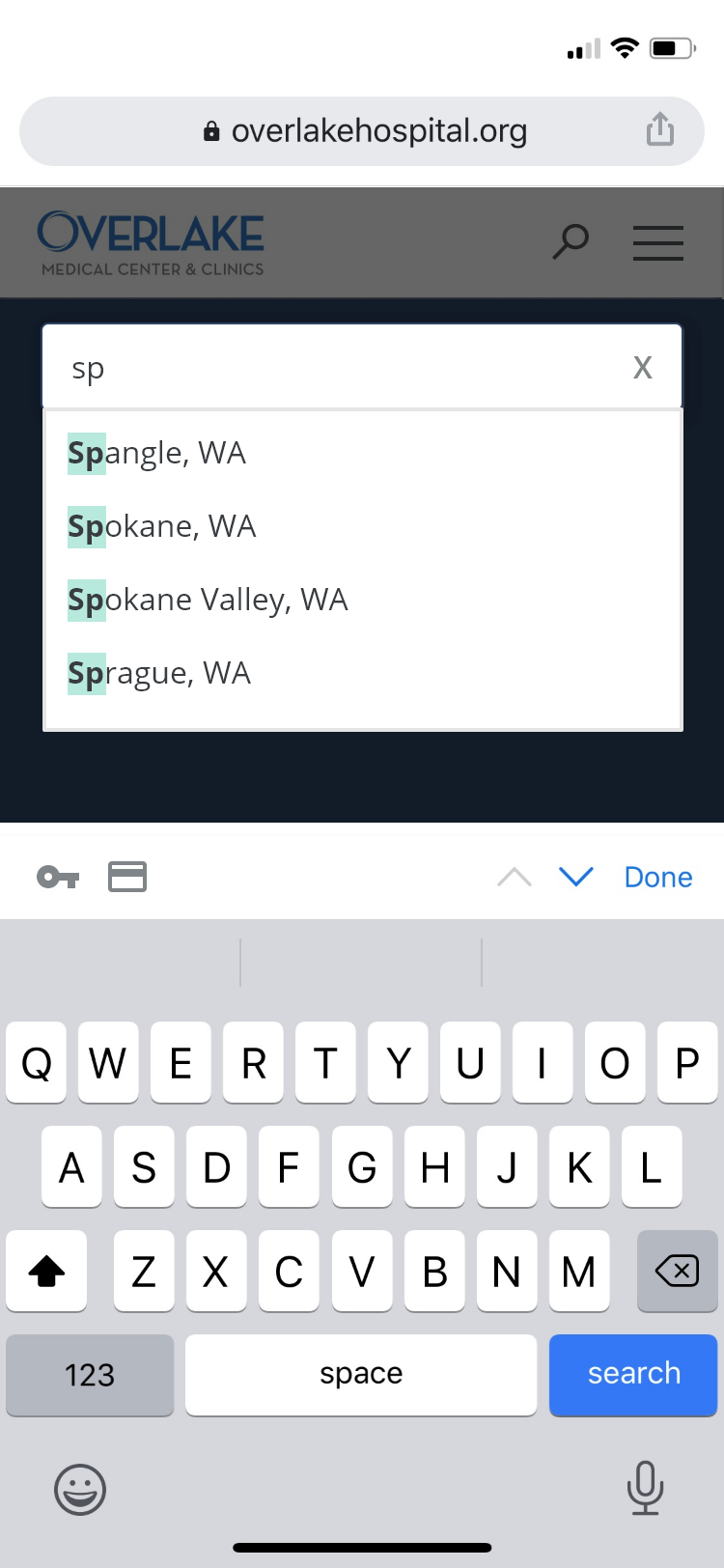Dismiss keyboard with Done
This screenshot has height=1568, width=724.
658,877
